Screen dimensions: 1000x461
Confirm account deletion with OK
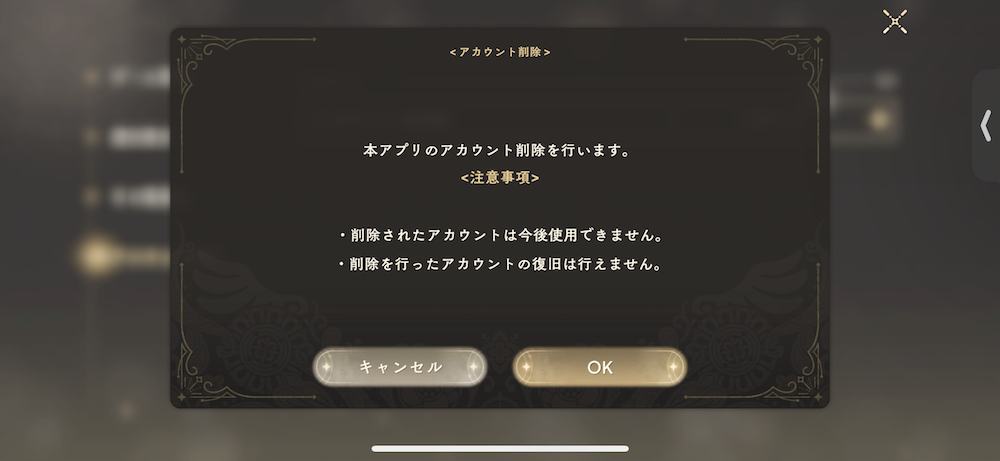point(599,367)
